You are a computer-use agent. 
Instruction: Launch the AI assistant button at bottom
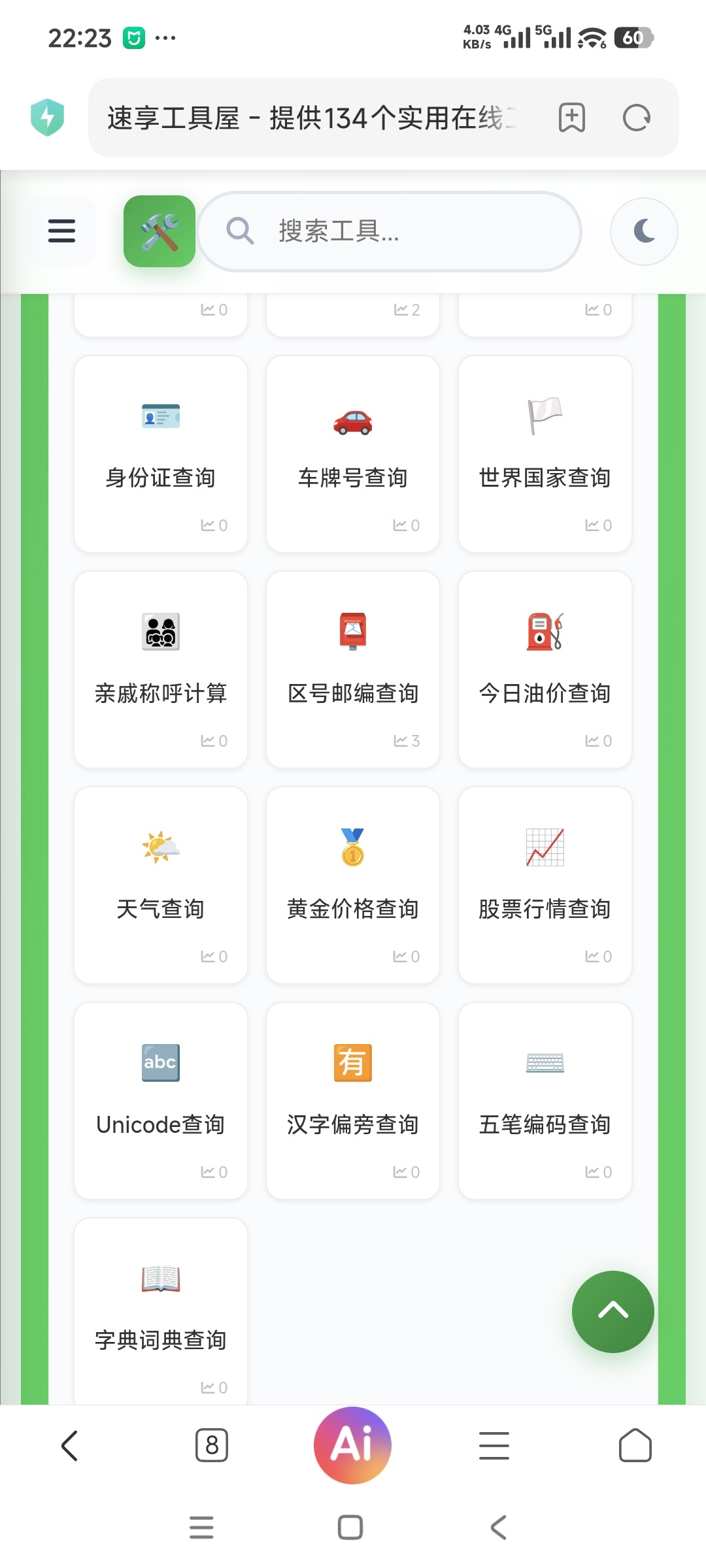(x=352, y=1445)
